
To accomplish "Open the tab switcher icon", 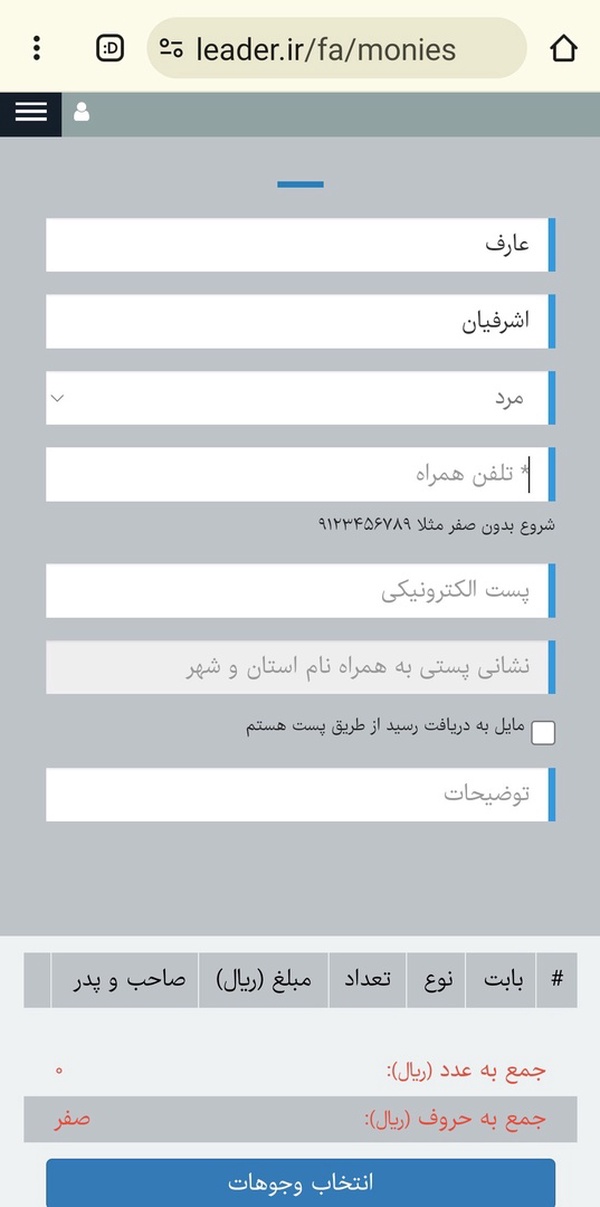I will coord(110,48).
